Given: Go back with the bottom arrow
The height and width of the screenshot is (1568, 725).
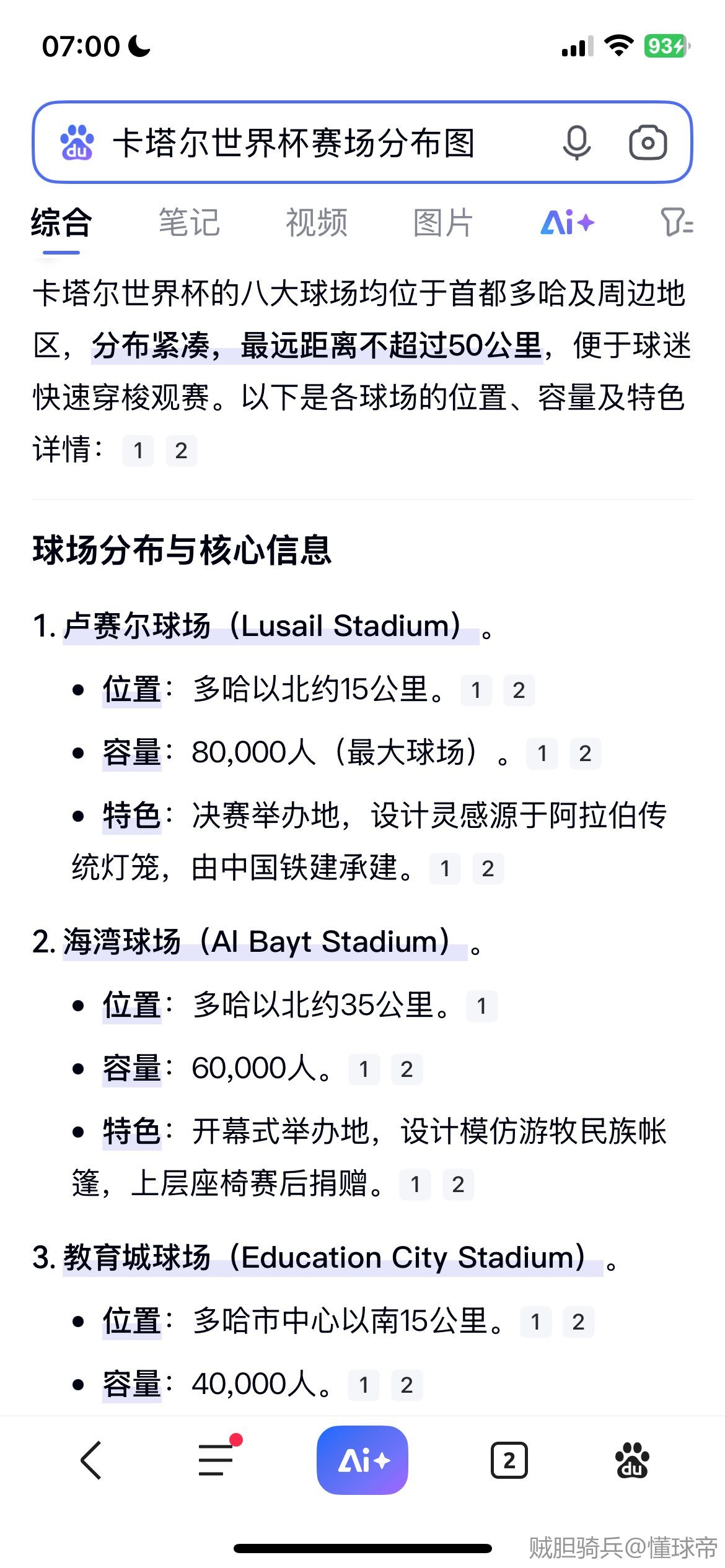Looking at the screenshot, I should 91,1460.
